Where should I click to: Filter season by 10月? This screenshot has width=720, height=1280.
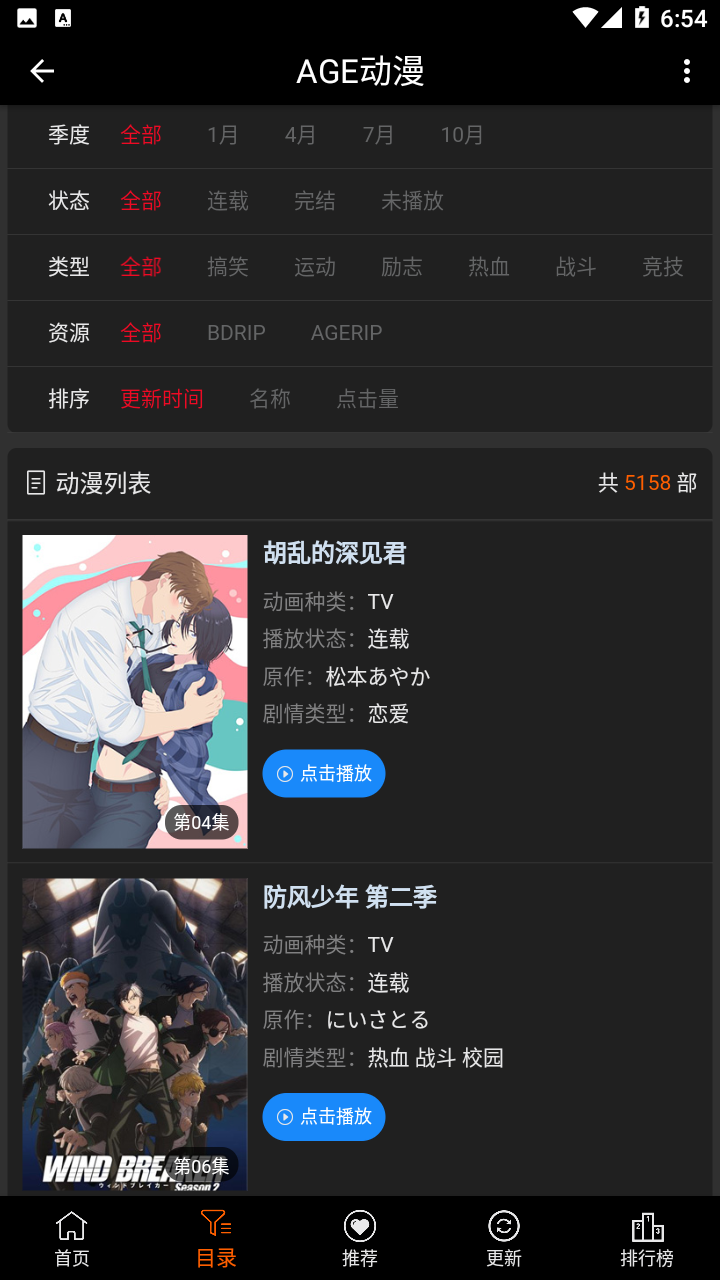pyautogui.click(x=462, y=135)
